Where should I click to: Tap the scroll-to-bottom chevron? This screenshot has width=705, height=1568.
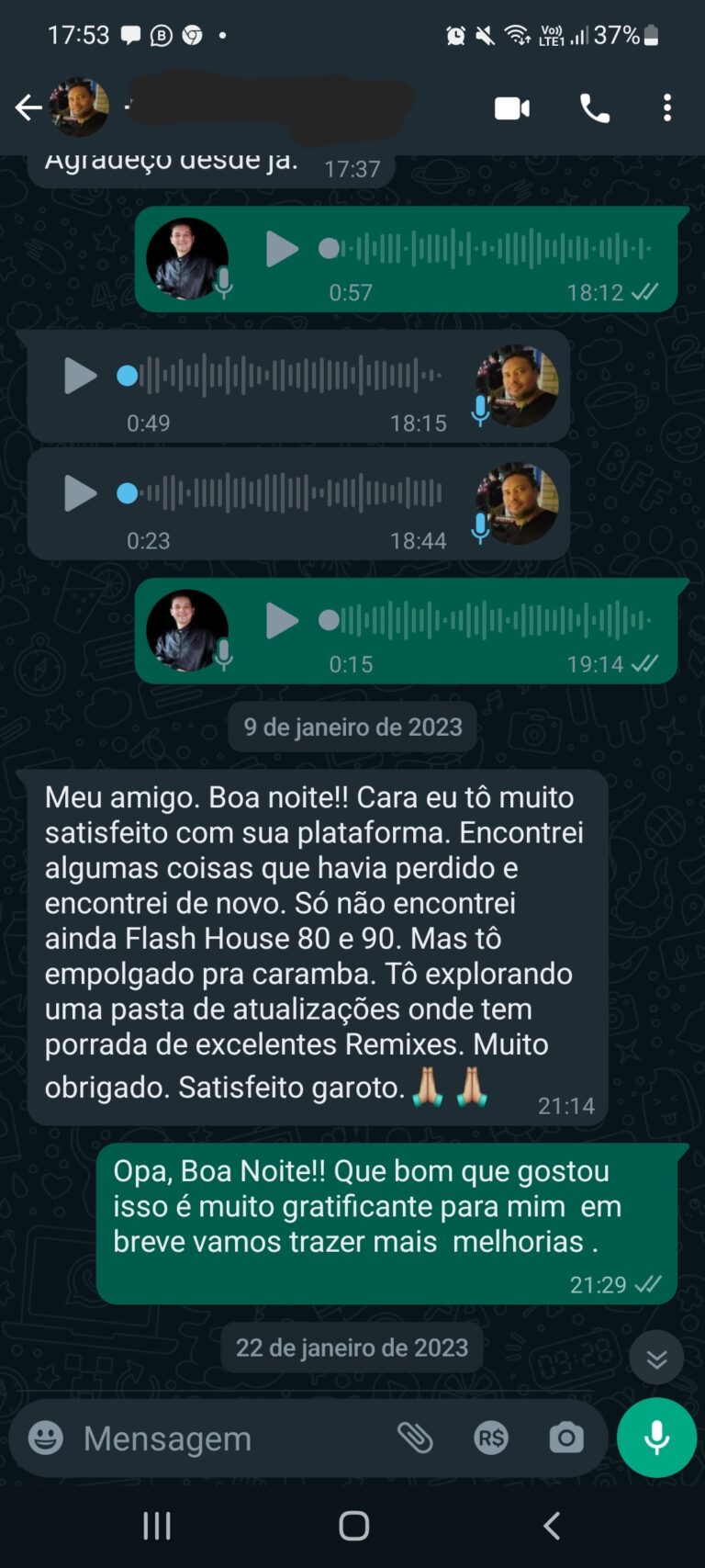655,1357
